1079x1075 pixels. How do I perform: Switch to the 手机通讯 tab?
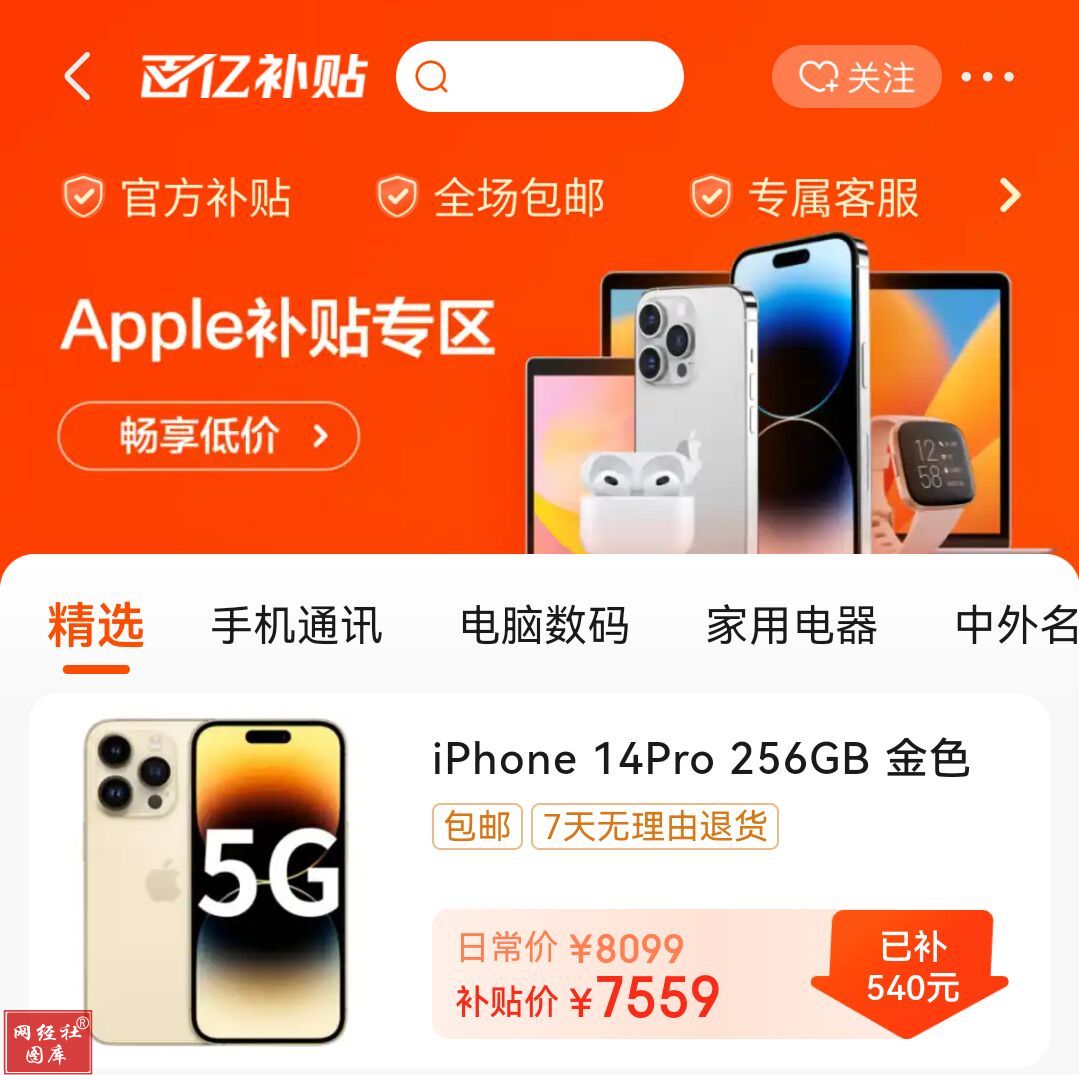(x=296, y=626)
